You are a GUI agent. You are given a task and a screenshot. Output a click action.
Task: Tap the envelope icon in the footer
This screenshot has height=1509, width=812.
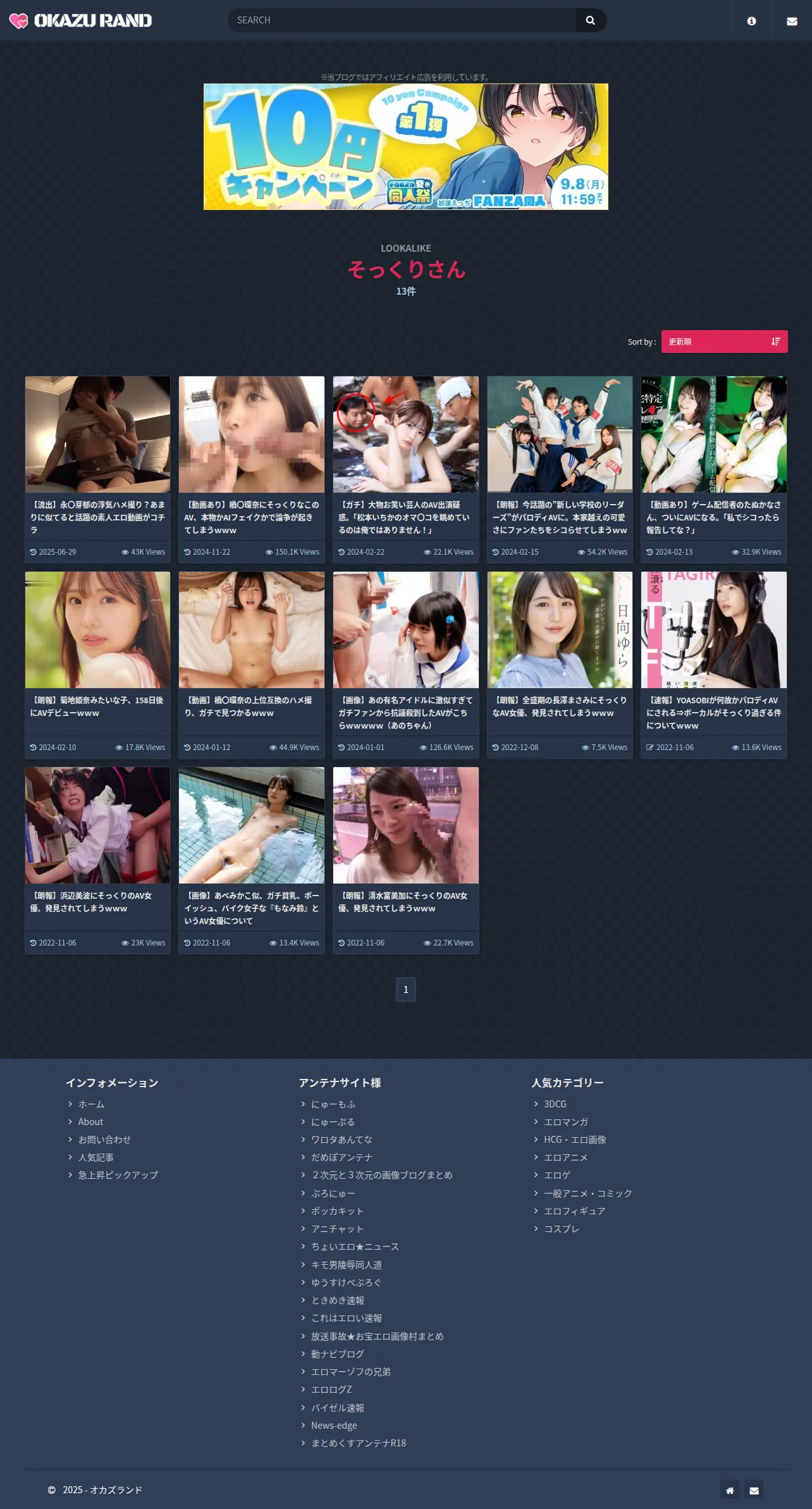(x=754, y=1490)
